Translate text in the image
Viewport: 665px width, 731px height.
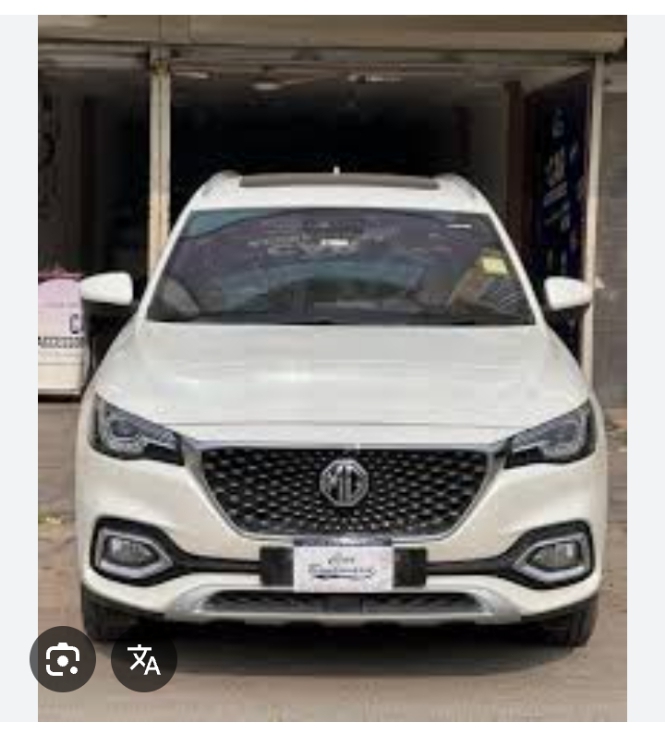pyautogui.click(x=144, y=659)
